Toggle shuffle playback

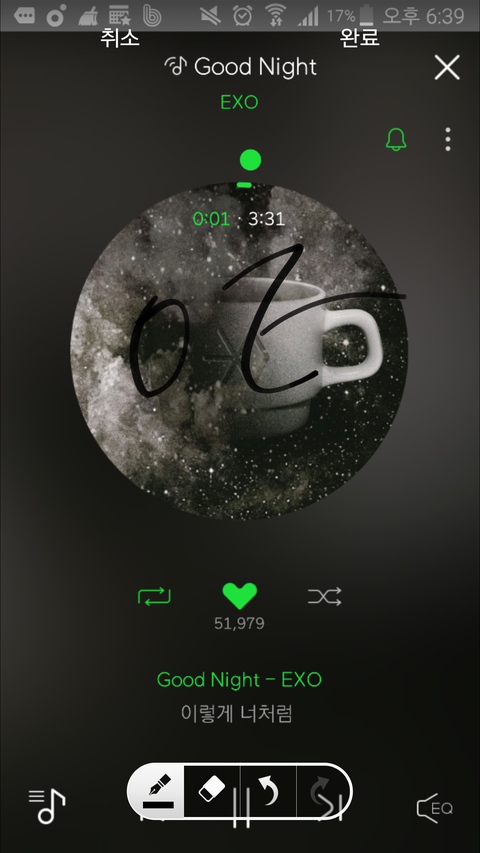click(x=324, y=597)
